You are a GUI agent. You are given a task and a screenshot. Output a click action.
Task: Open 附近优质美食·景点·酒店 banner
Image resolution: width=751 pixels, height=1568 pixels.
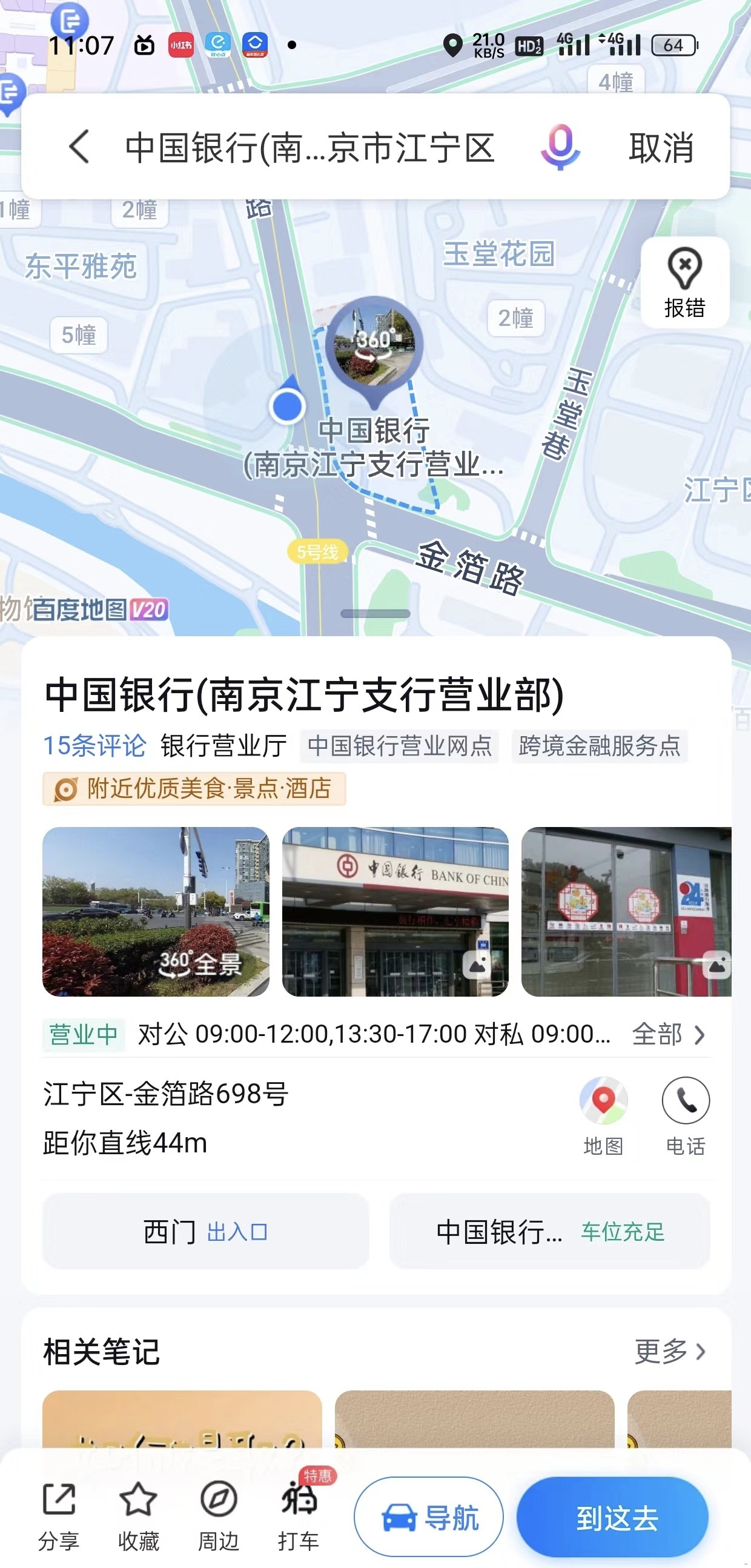click(194, 788)
